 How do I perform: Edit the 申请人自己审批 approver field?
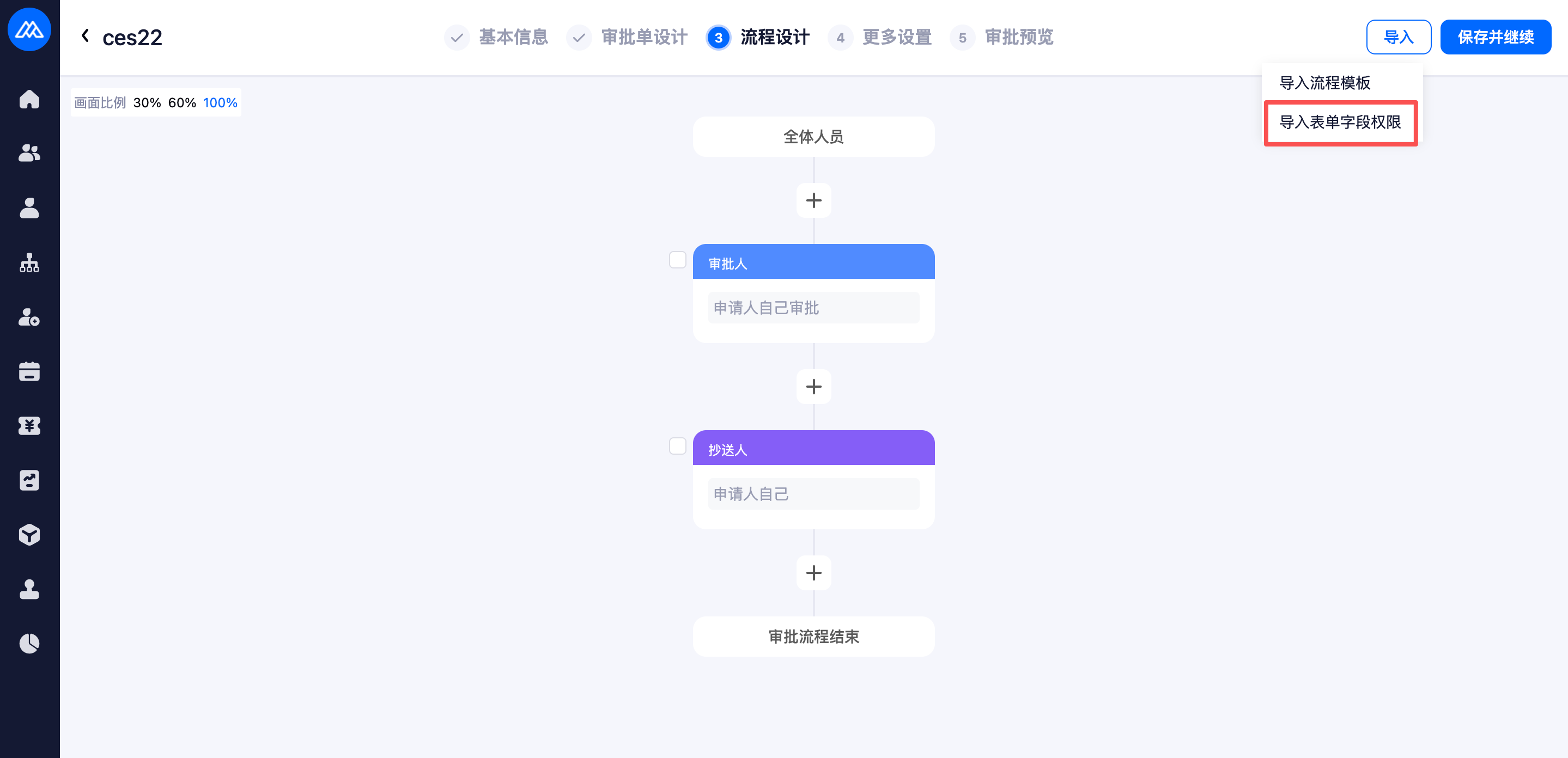pos(813,308)
